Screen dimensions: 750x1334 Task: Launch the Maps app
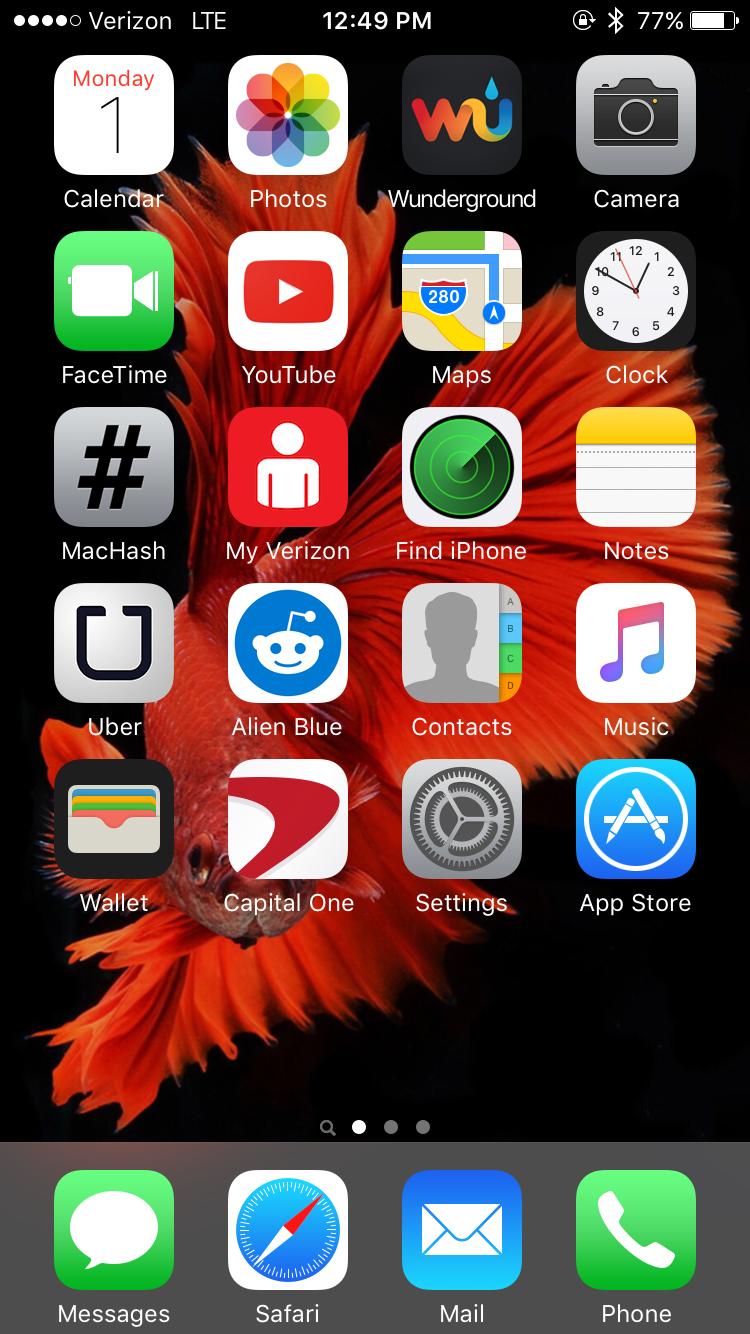pyautogui.click(x=462, y=292)
